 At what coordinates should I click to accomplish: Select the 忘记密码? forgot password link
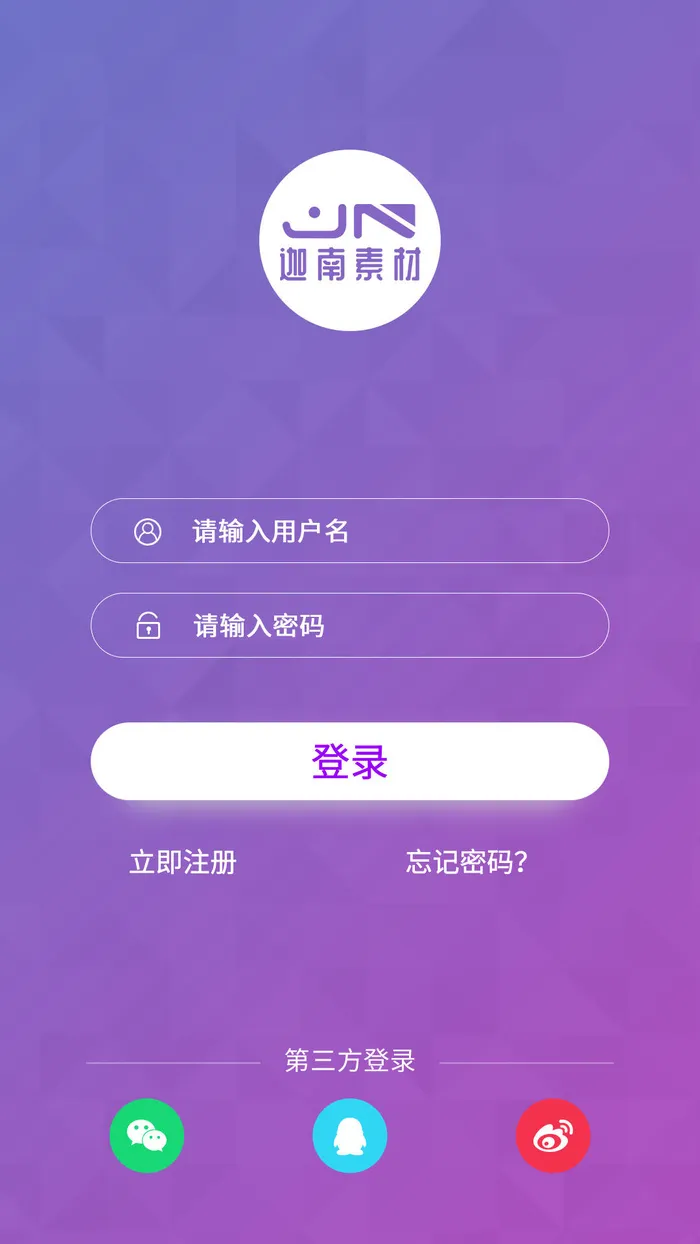pyautogui.click(x=466, y=862)
